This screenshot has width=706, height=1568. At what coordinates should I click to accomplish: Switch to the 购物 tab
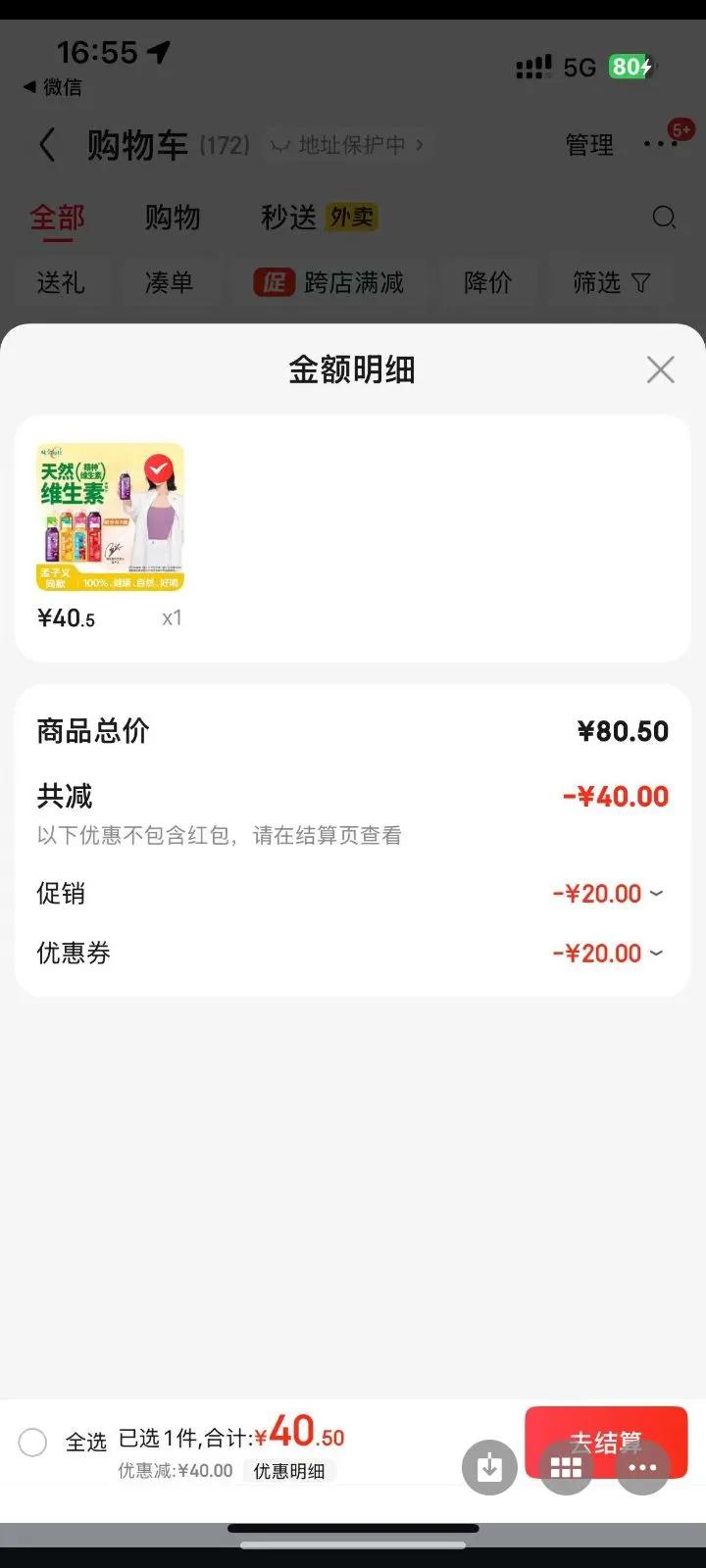(x=173, y=218)
